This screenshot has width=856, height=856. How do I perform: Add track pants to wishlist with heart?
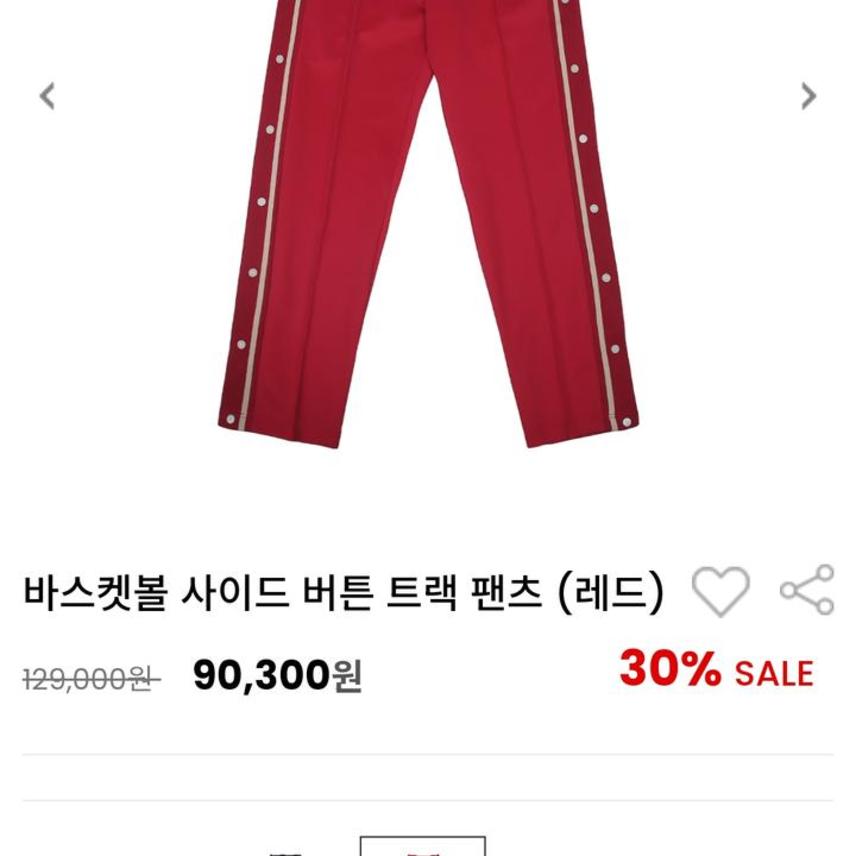pyautogui.click(x=720, y=591)
